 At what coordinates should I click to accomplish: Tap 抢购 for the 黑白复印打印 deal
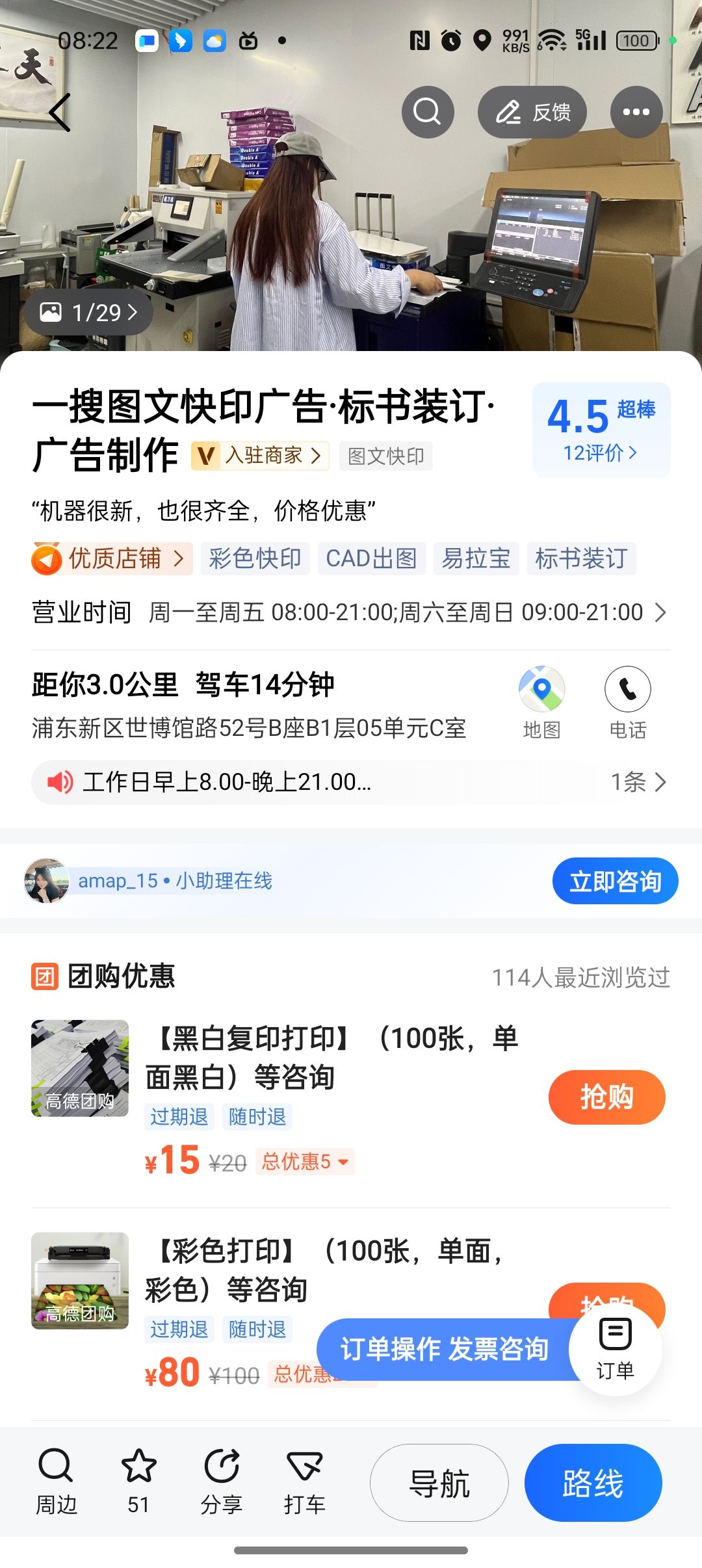tap(606, 1097)
